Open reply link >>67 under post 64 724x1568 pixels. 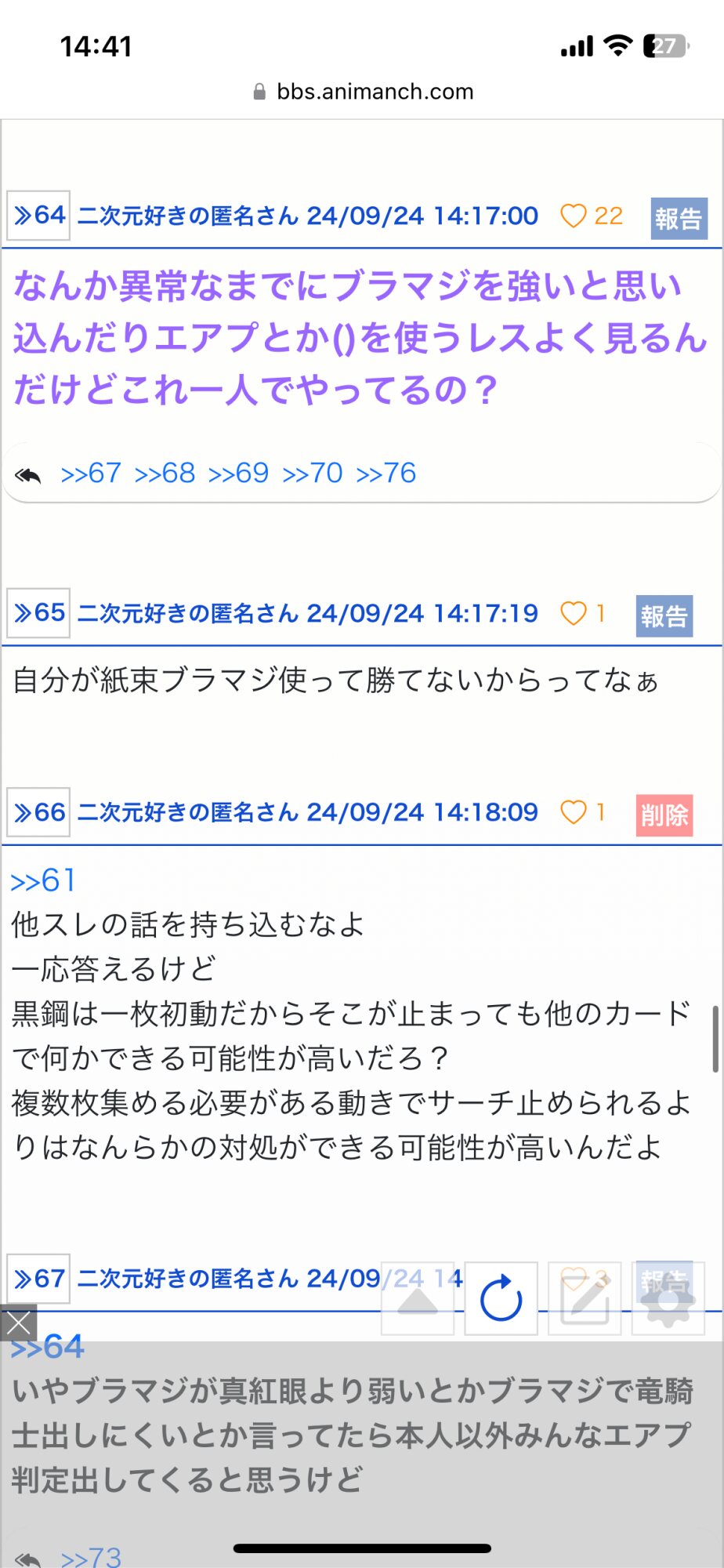91,474
